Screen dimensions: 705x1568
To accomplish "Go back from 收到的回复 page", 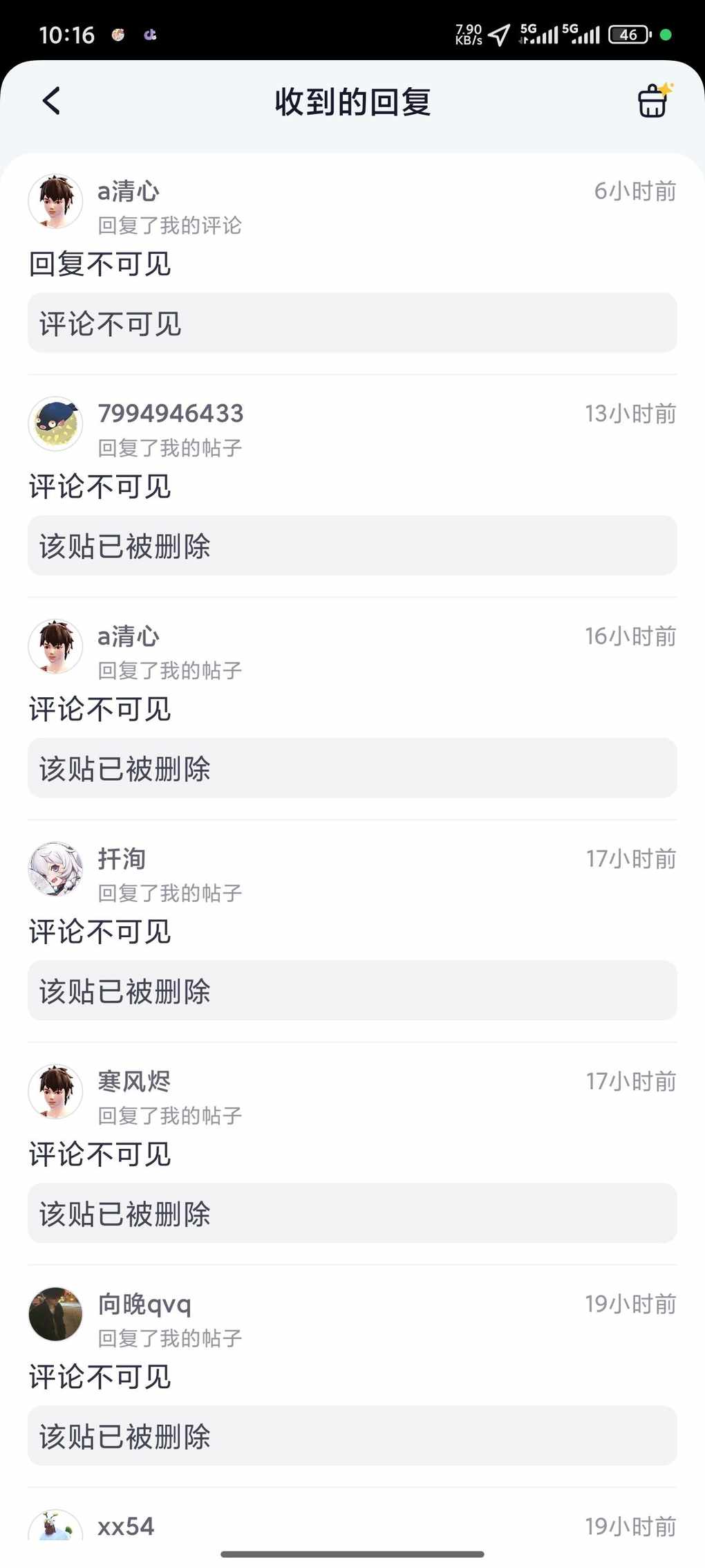I will tap(52, 101).
